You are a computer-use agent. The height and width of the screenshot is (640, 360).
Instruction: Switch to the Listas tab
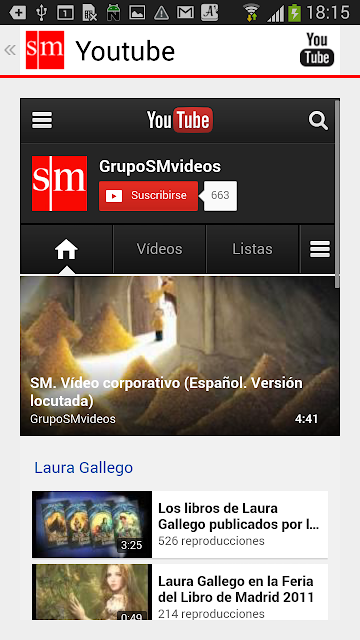(252, 249)
